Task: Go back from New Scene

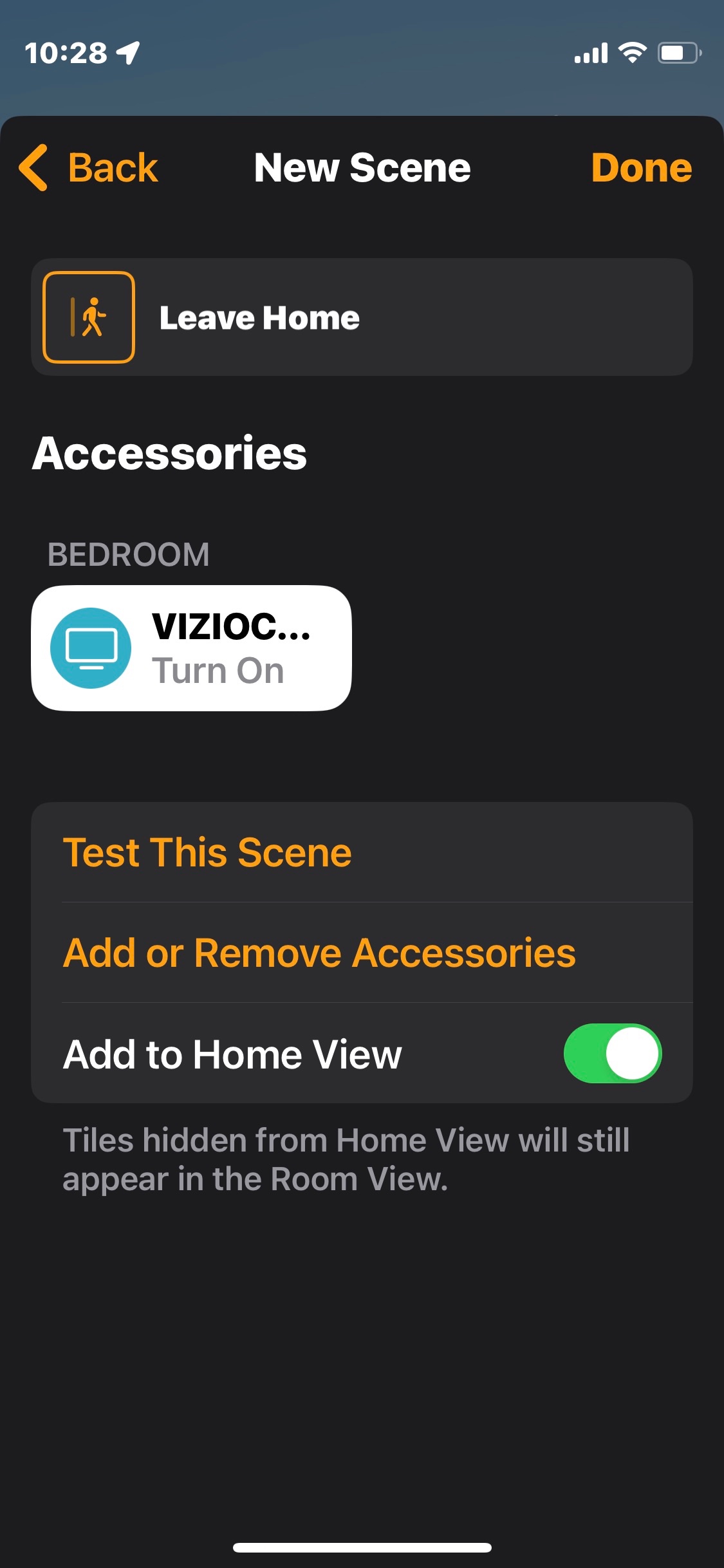Action: (88, 168)
